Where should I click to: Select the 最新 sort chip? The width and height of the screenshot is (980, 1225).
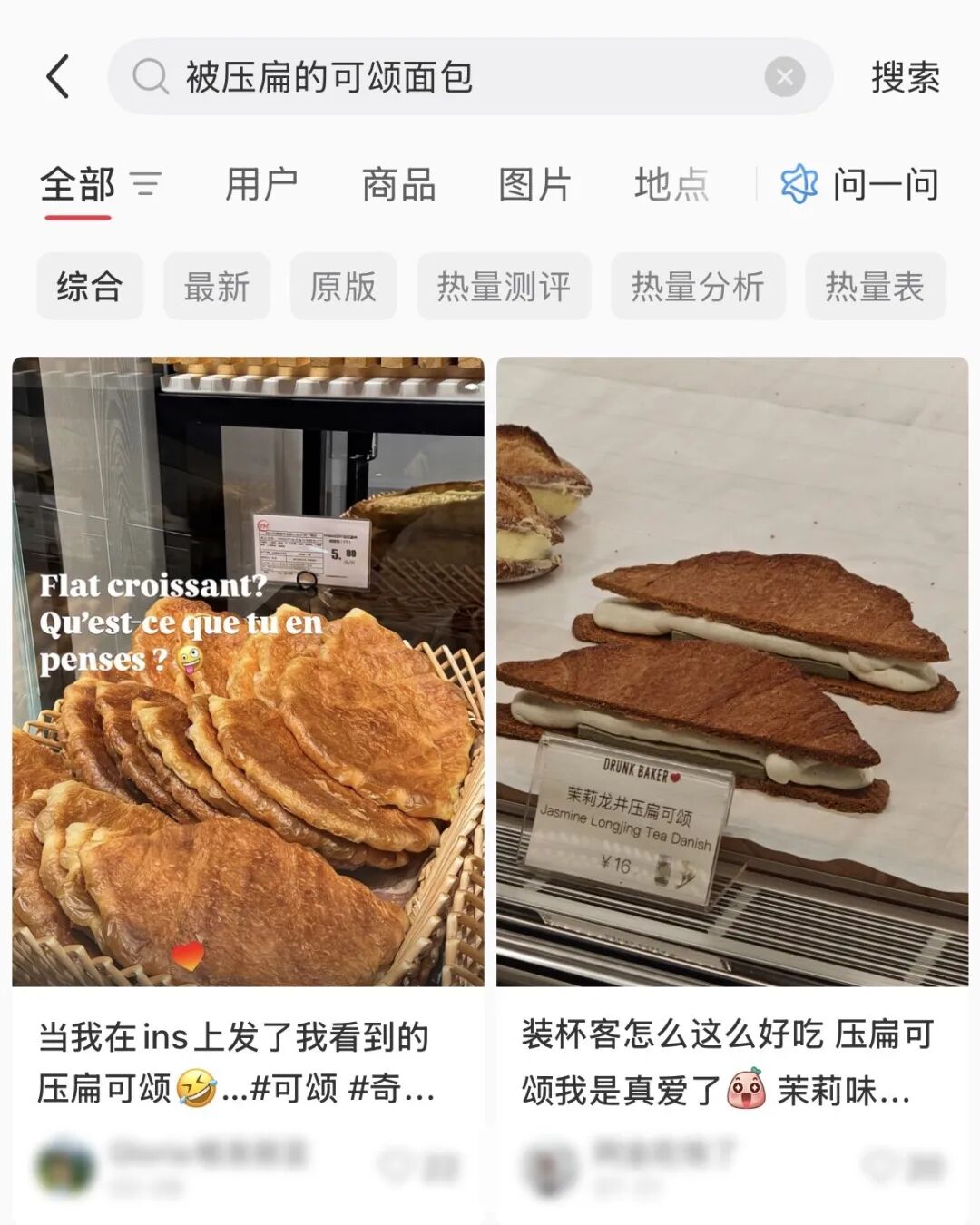click(217, 287)
